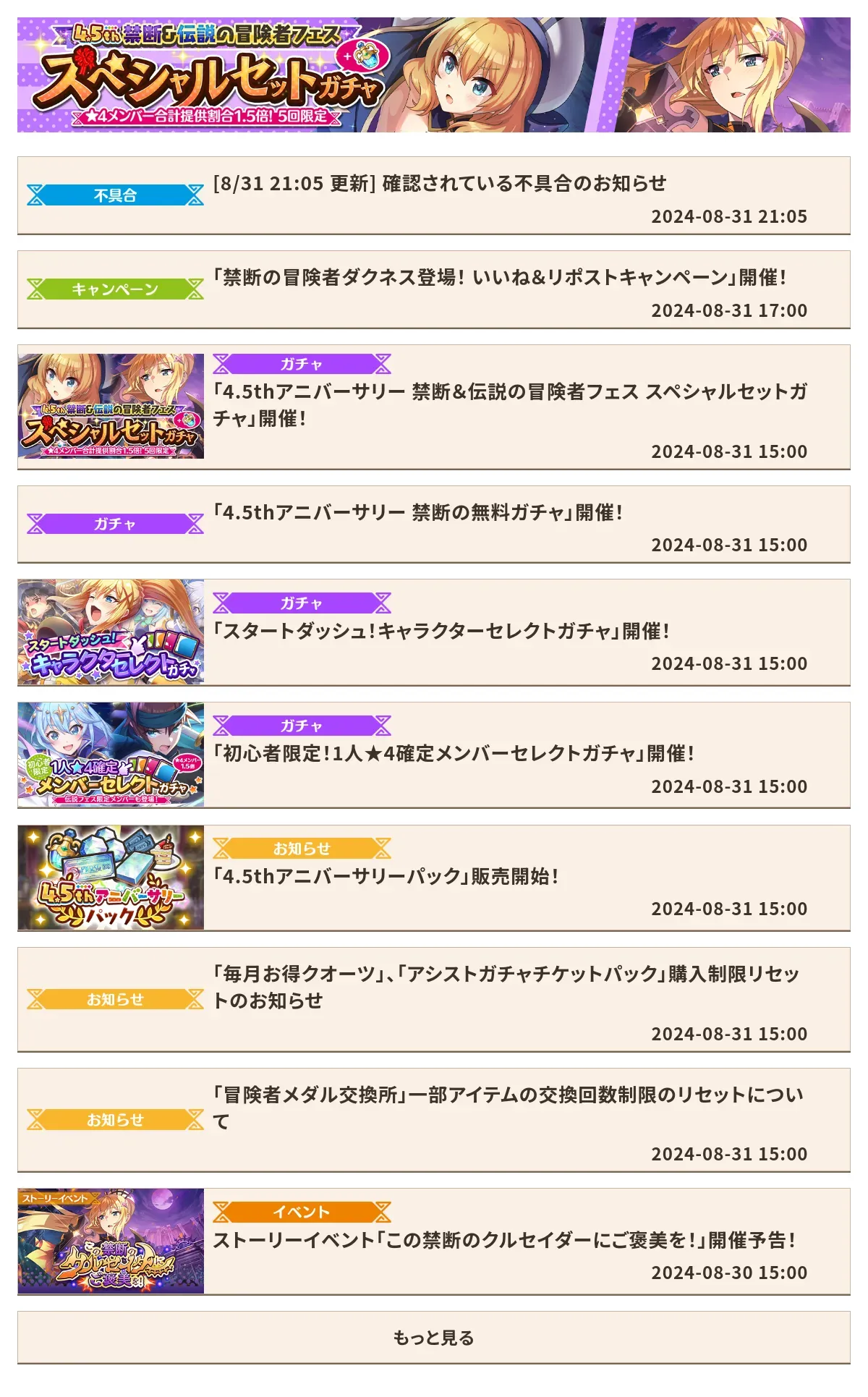Open the 毎月お得クオーツ購入制限リセット notice
This screenshot has width=868, height=1397.
click(434, 999)
